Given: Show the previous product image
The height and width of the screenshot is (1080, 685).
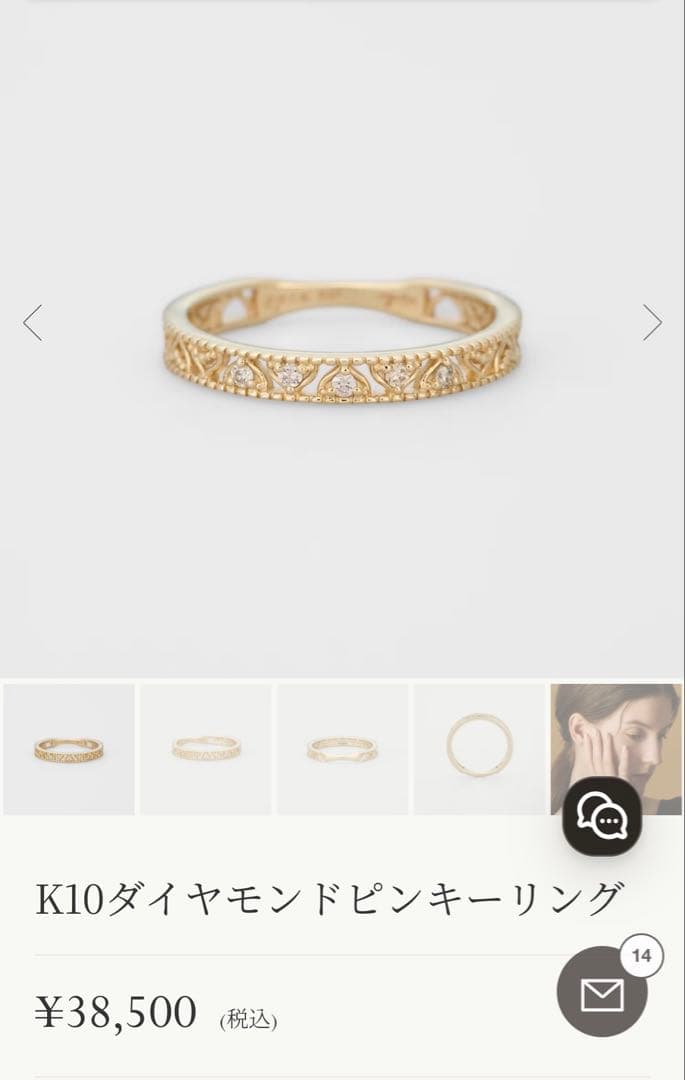Looking at the screenshot, I should tap(33, 323).
